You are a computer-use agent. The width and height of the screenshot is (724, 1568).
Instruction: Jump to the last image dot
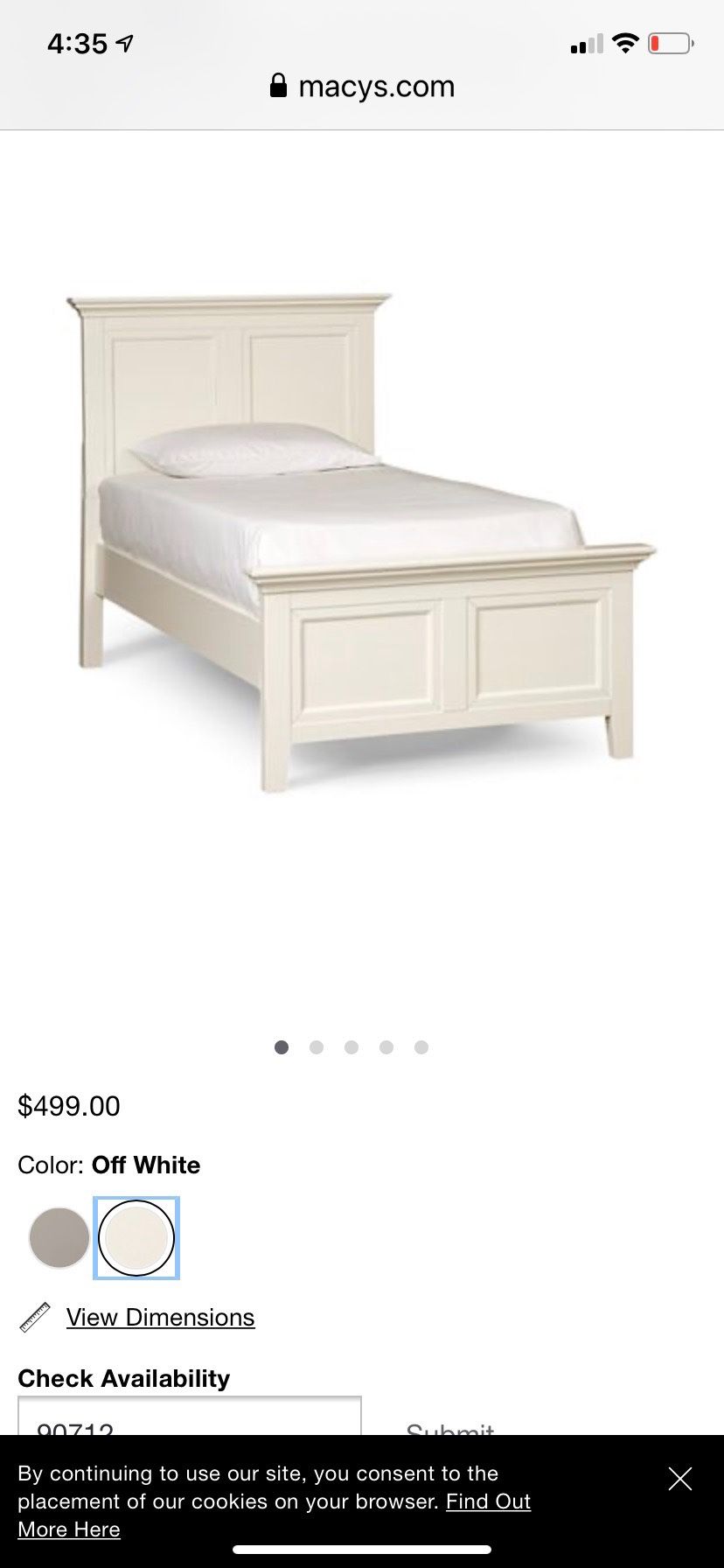(421, 1047)
